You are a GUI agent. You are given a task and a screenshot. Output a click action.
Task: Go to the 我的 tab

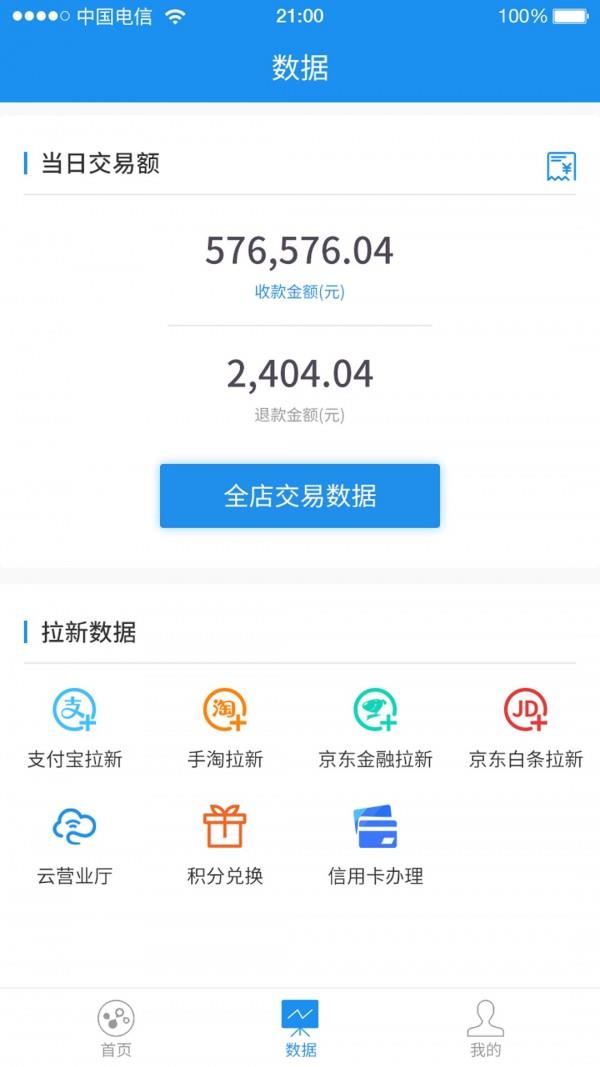tap(485, 1029)
